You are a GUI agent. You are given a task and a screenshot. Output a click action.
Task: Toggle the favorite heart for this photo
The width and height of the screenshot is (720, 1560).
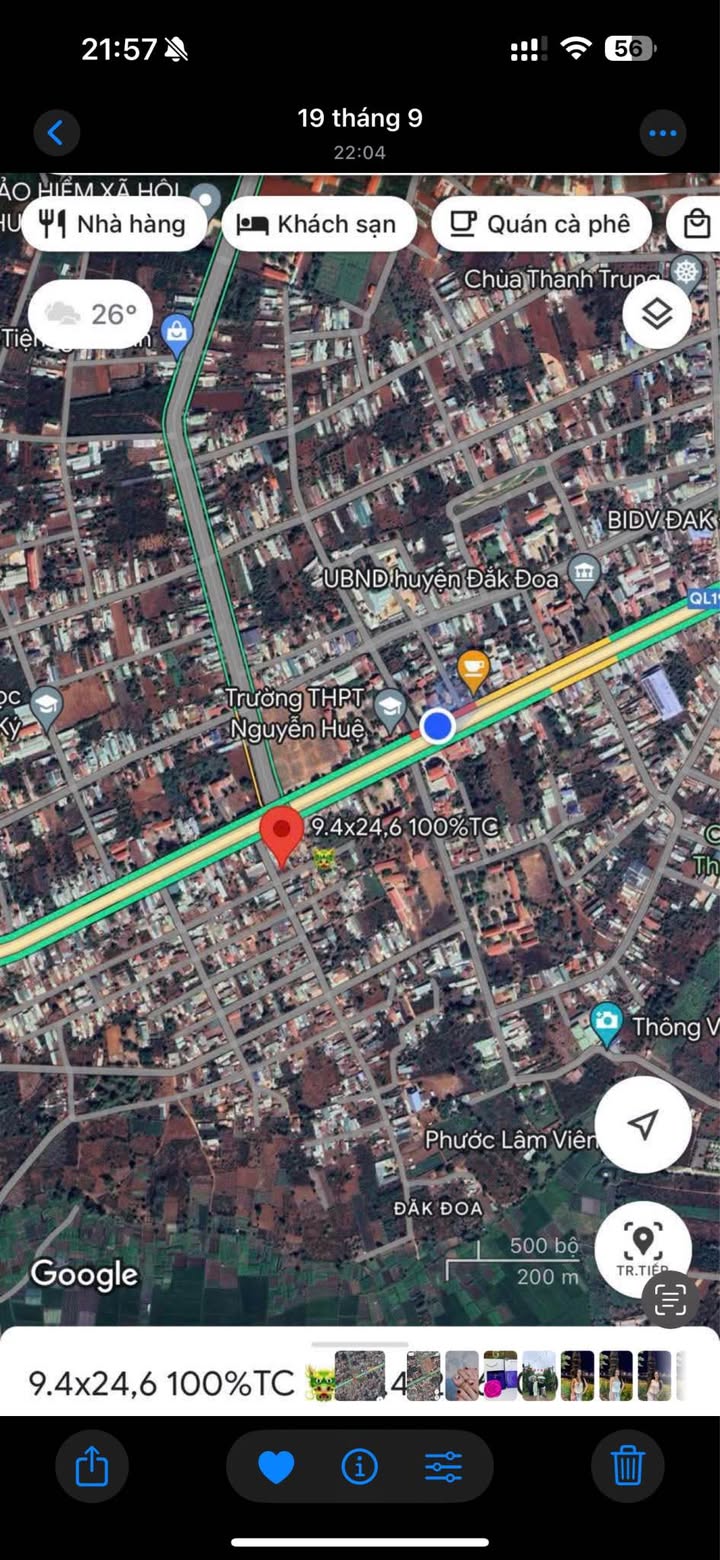276,1467
